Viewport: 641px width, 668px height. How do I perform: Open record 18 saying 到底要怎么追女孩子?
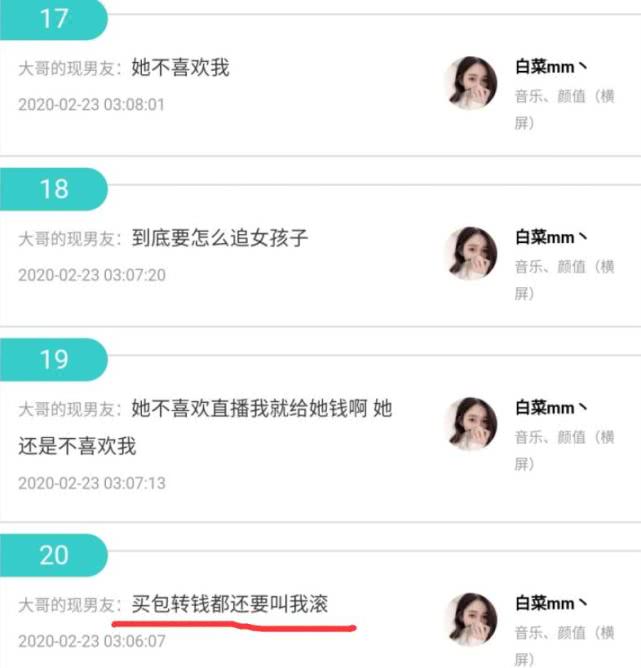pos(220,239)
